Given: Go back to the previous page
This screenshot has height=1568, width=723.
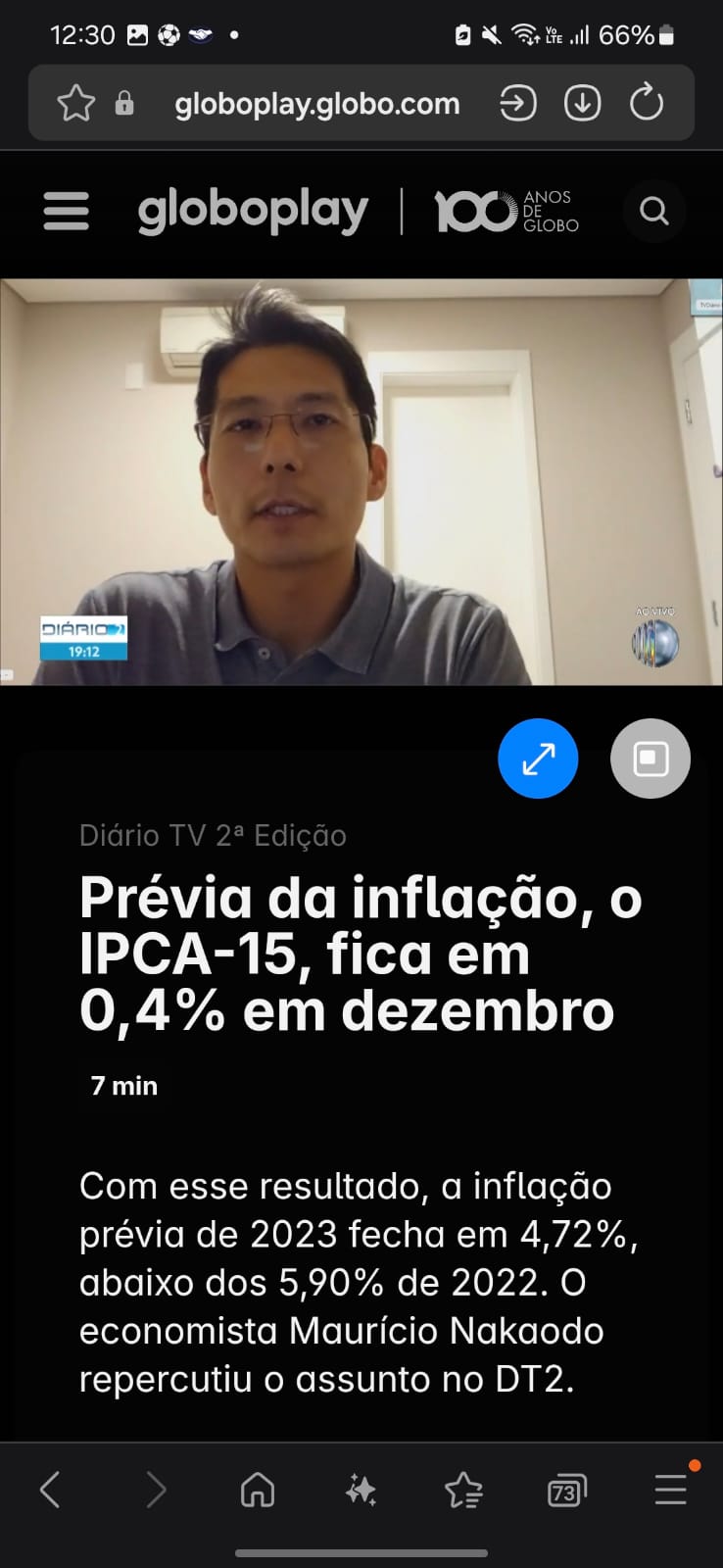Looking at the screenshot, I should pyautogui.click(x=50, y=1491).
